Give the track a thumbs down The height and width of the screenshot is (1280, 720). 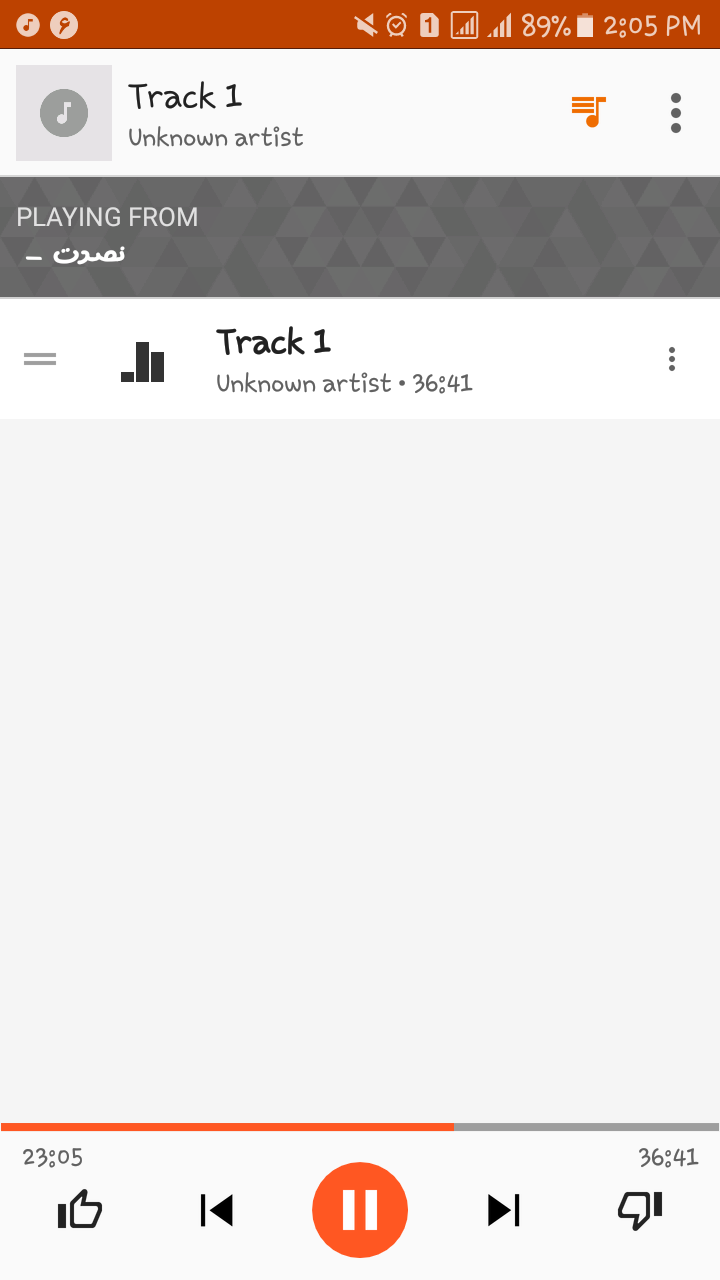tap(640, 1210)
